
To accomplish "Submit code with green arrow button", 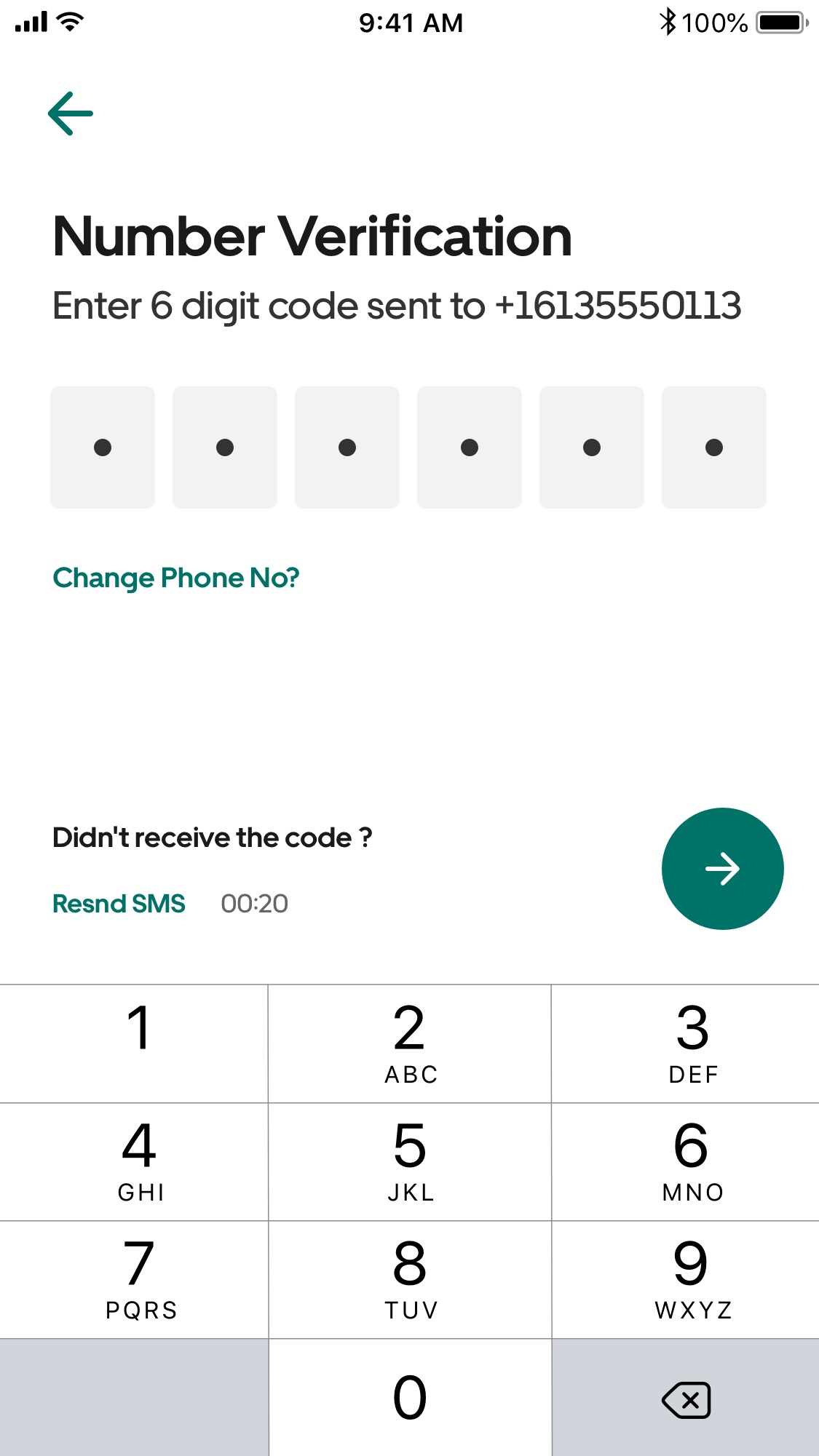I will pos(723,869).
